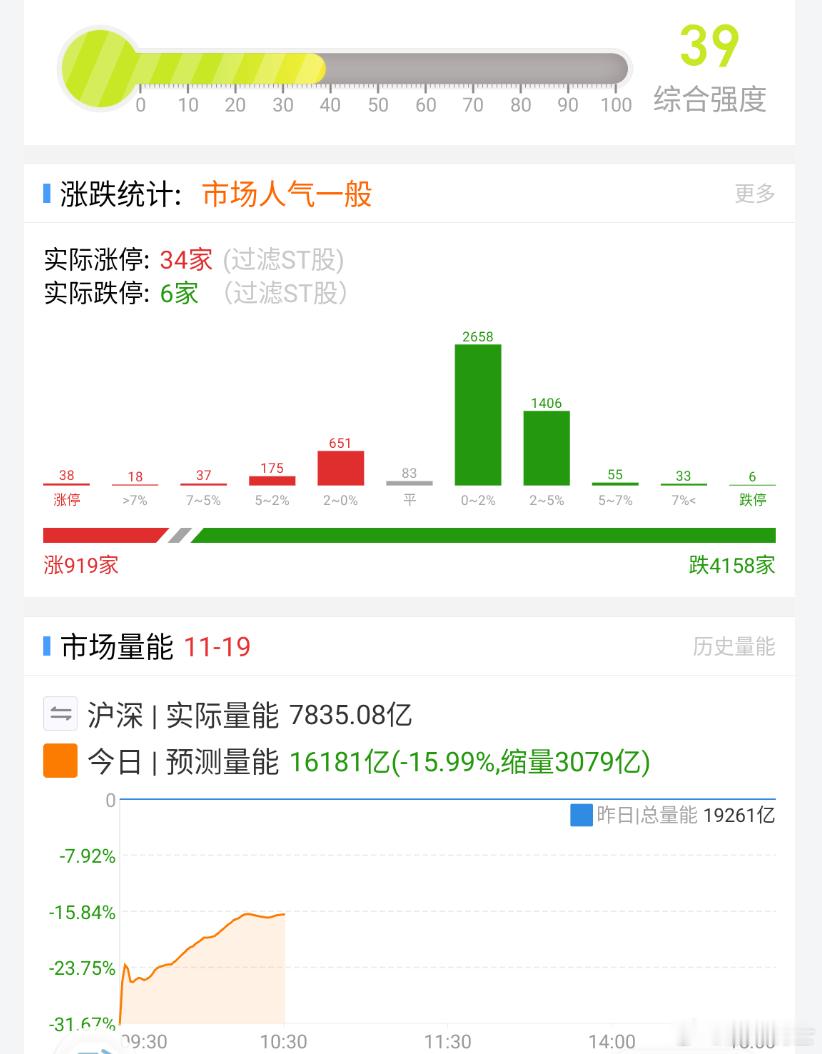Click the blue marker before 涨跌统计 header
Image resolution: width=822 pixels, height=1054 pixels.
pos(42,193)
